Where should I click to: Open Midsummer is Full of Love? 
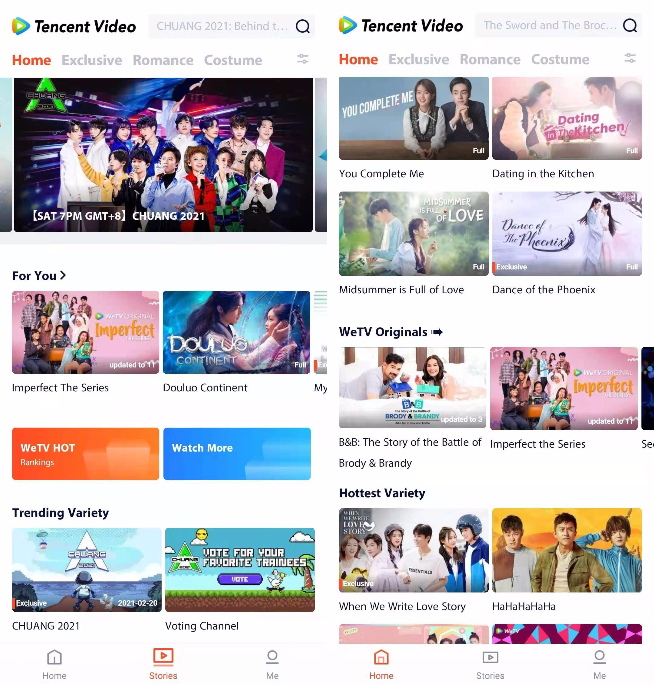tap(413, 233)
